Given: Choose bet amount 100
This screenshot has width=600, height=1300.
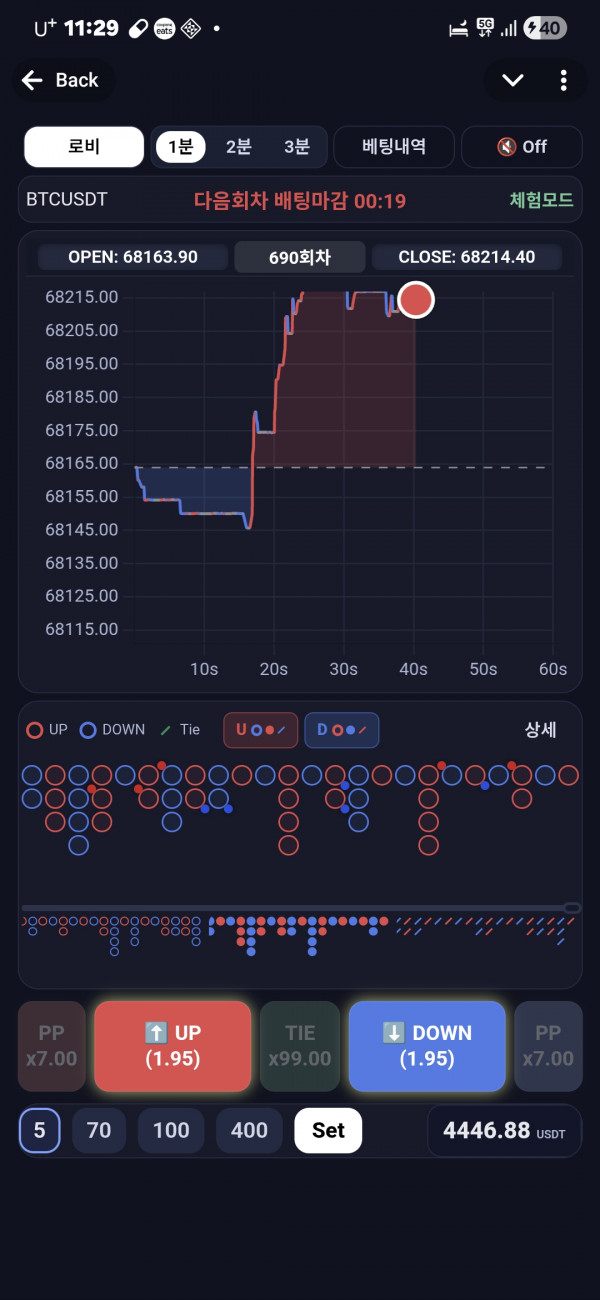Looking at the screenshot, I should pos(171,1131).
